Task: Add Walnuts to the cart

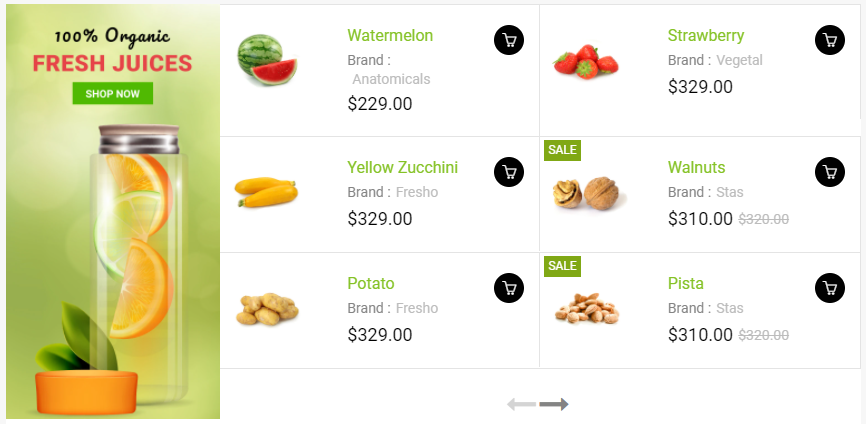Action: pos(829,171)
